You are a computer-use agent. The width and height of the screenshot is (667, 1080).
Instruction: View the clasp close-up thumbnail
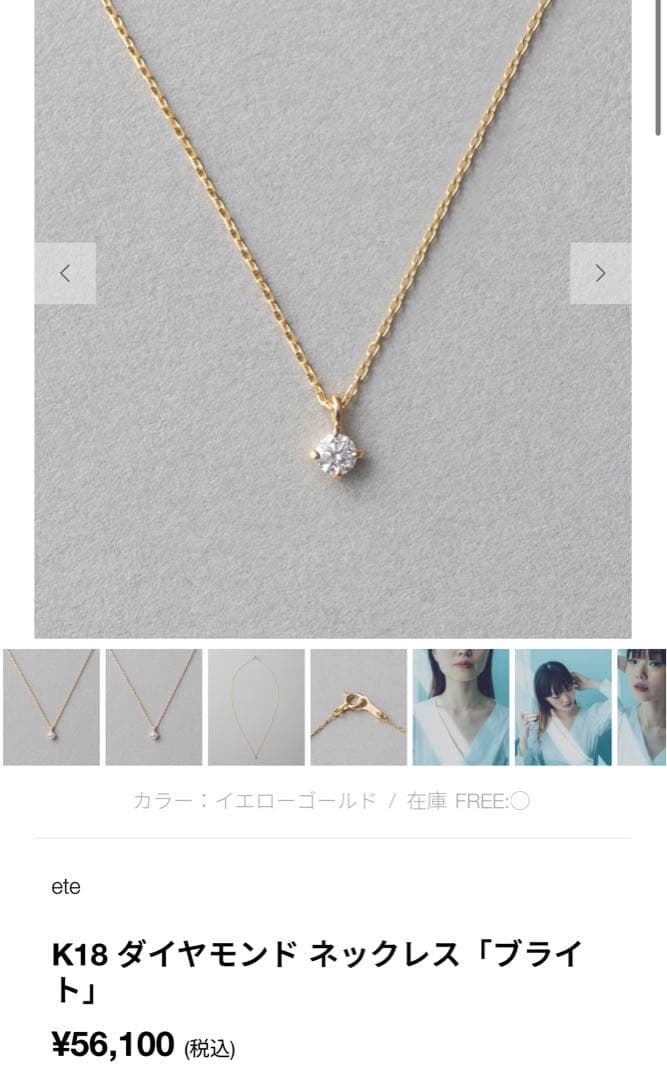[x=358, y=707]
